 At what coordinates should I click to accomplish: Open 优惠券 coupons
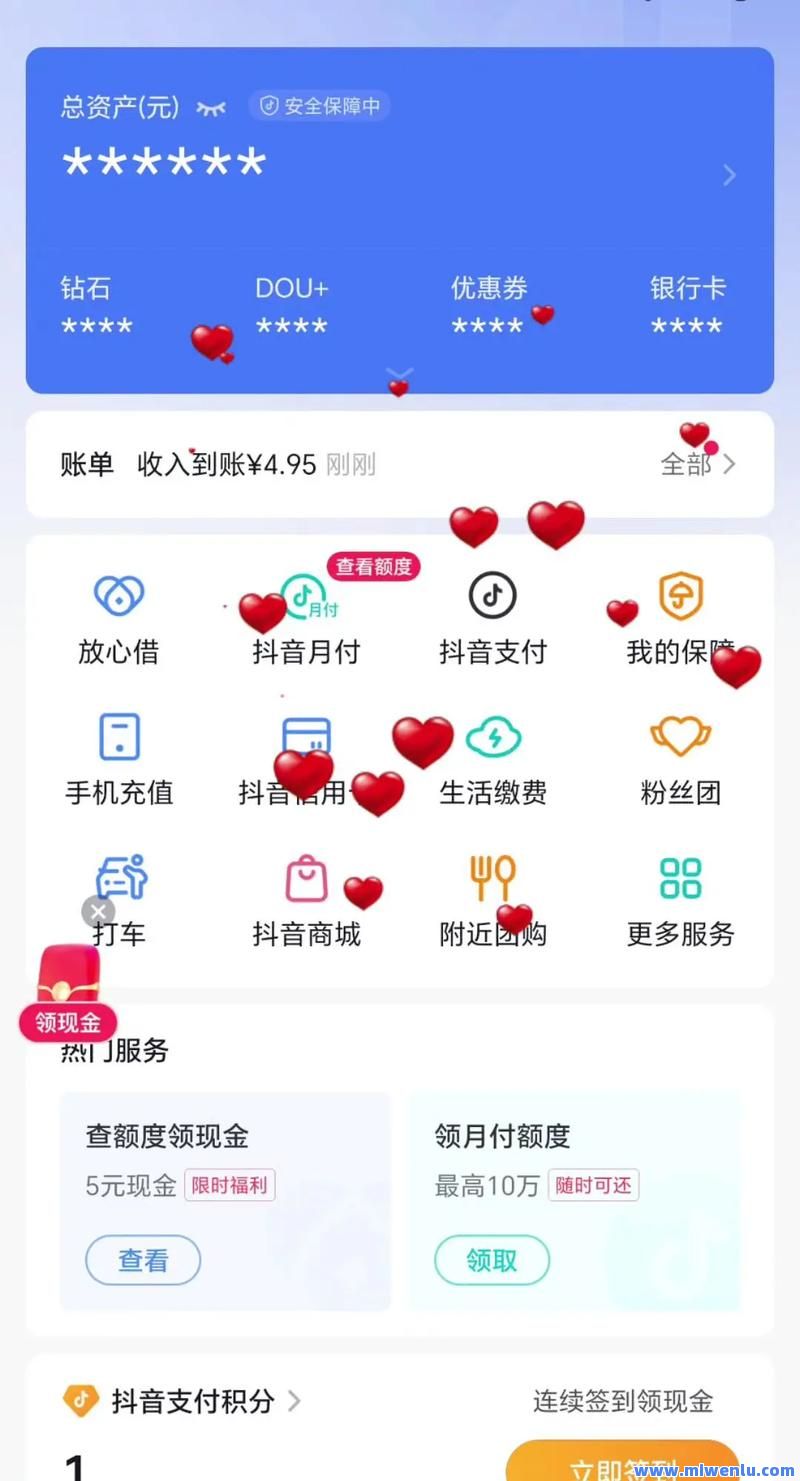[x=488, y=306]
